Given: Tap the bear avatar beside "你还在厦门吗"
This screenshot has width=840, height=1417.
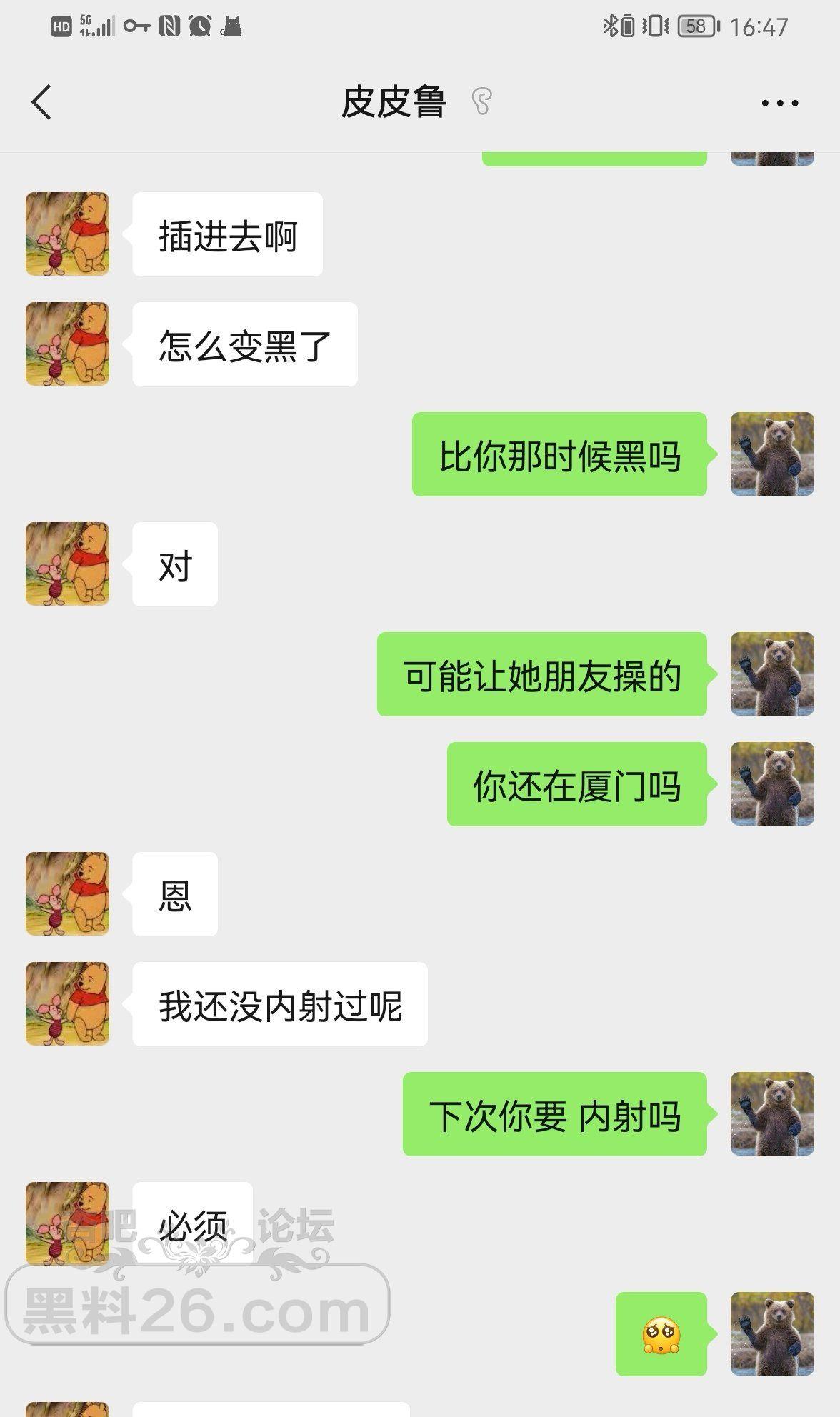Looking at the screenshot, I should (x=772, y=783).
